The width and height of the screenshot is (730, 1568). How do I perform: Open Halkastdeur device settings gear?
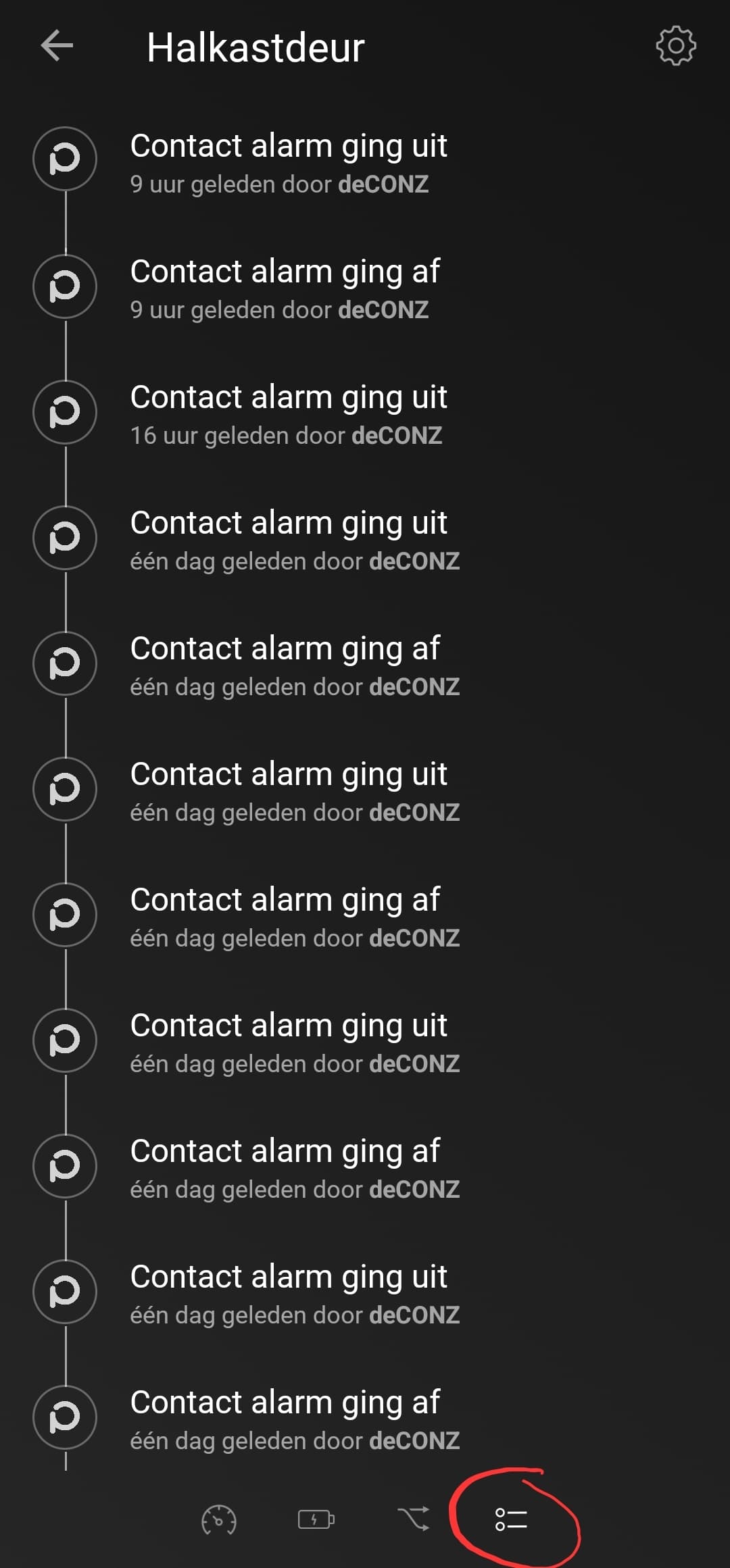pos(675,46)
